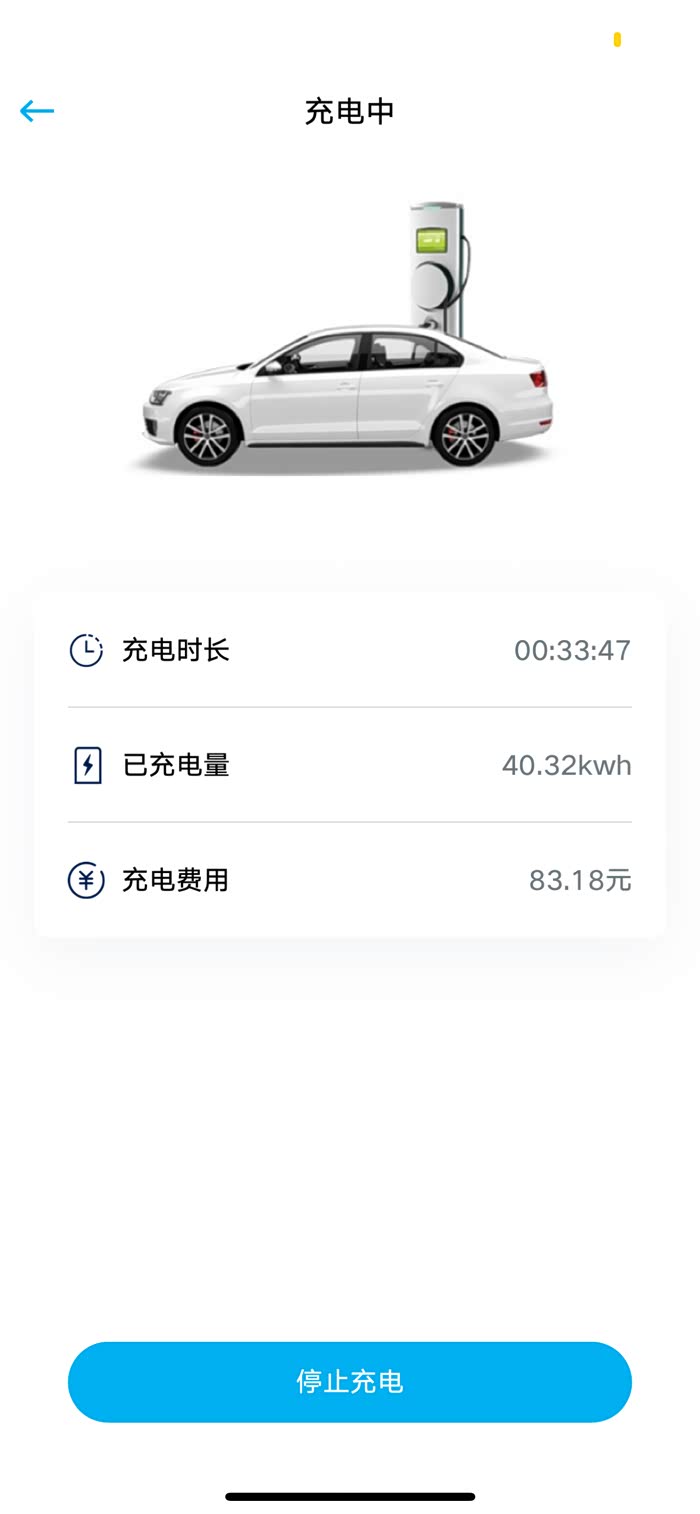The height and width of the screenshot is (1514, 700).
Task: Go back using the top-left arrow
Action: point(37,111)
